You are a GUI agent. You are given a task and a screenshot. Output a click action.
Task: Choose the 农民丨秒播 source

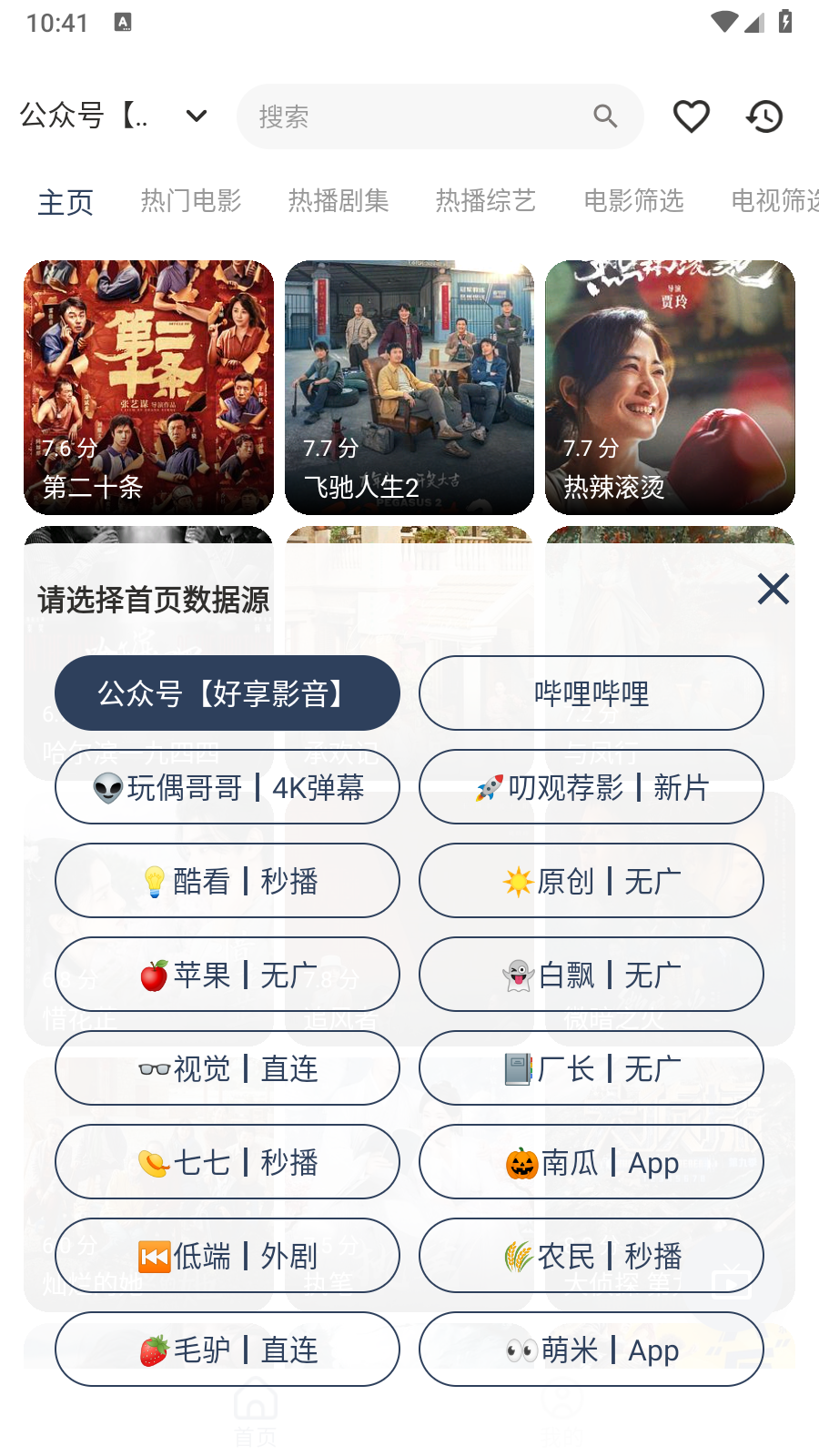click(591, 1256)
